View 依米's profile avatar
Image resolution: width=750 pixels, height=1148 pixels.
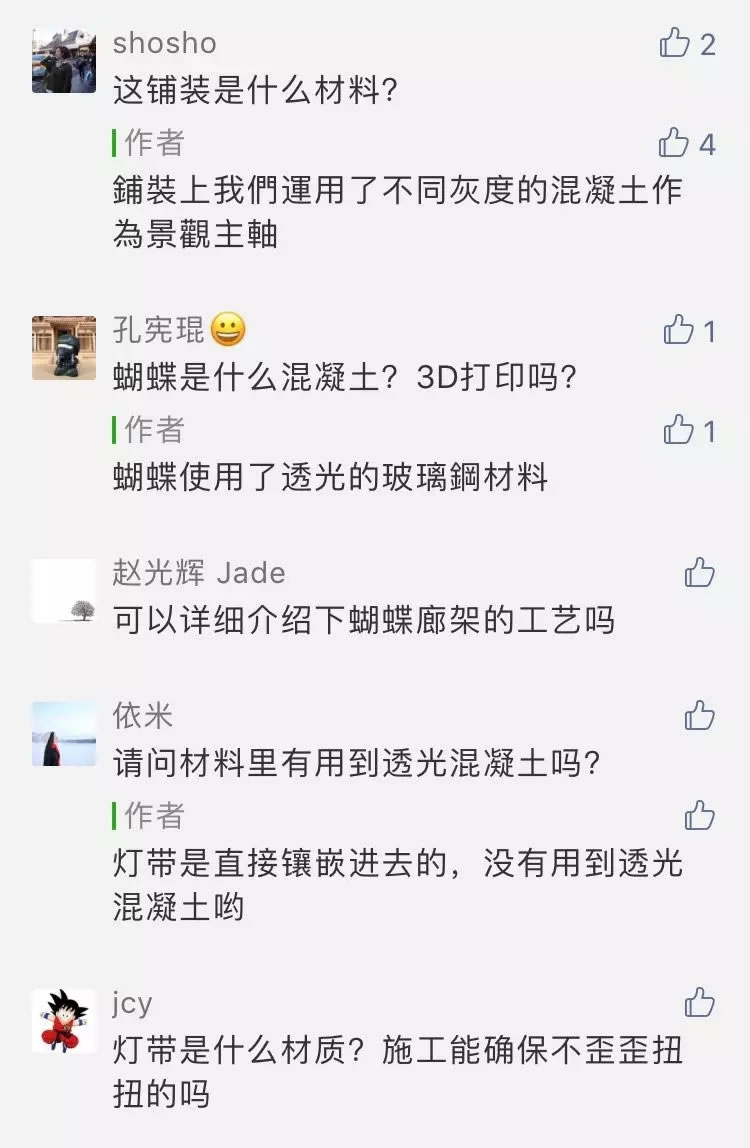64,733
